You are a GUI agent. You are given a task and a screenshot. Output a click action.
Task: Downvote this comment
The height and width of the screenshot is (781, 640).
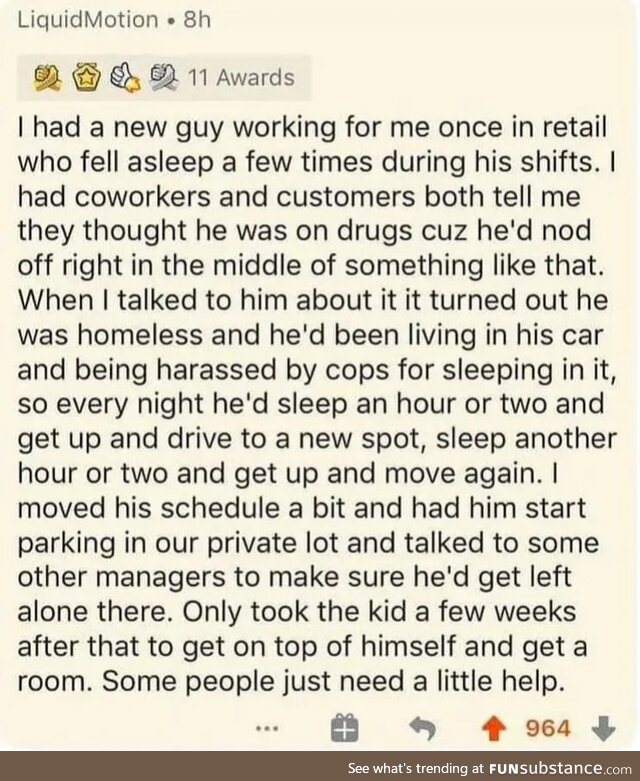(x=600, y=729)
